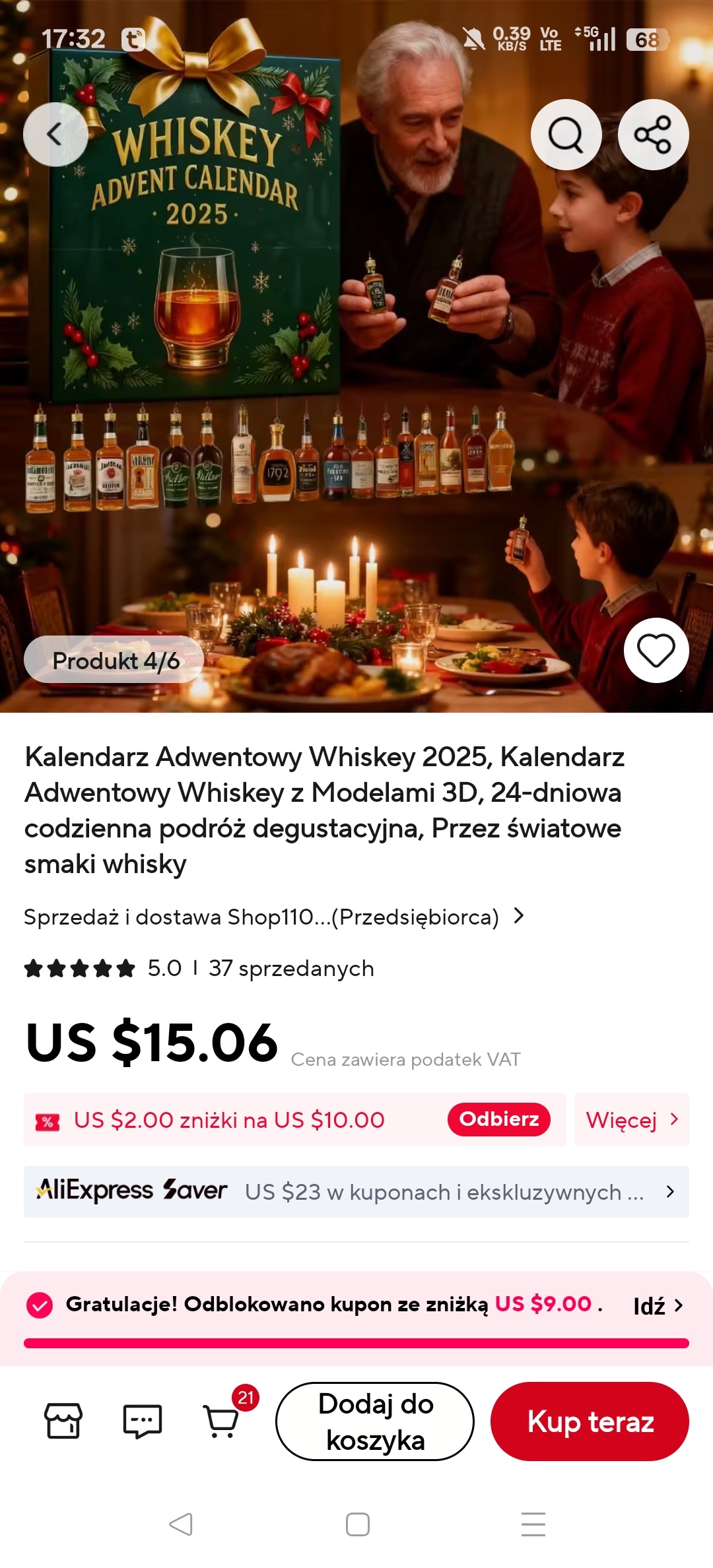Share this whiskey calendar product
Viewport: 713px width, 1568px height.
click(x=653, y=135)
